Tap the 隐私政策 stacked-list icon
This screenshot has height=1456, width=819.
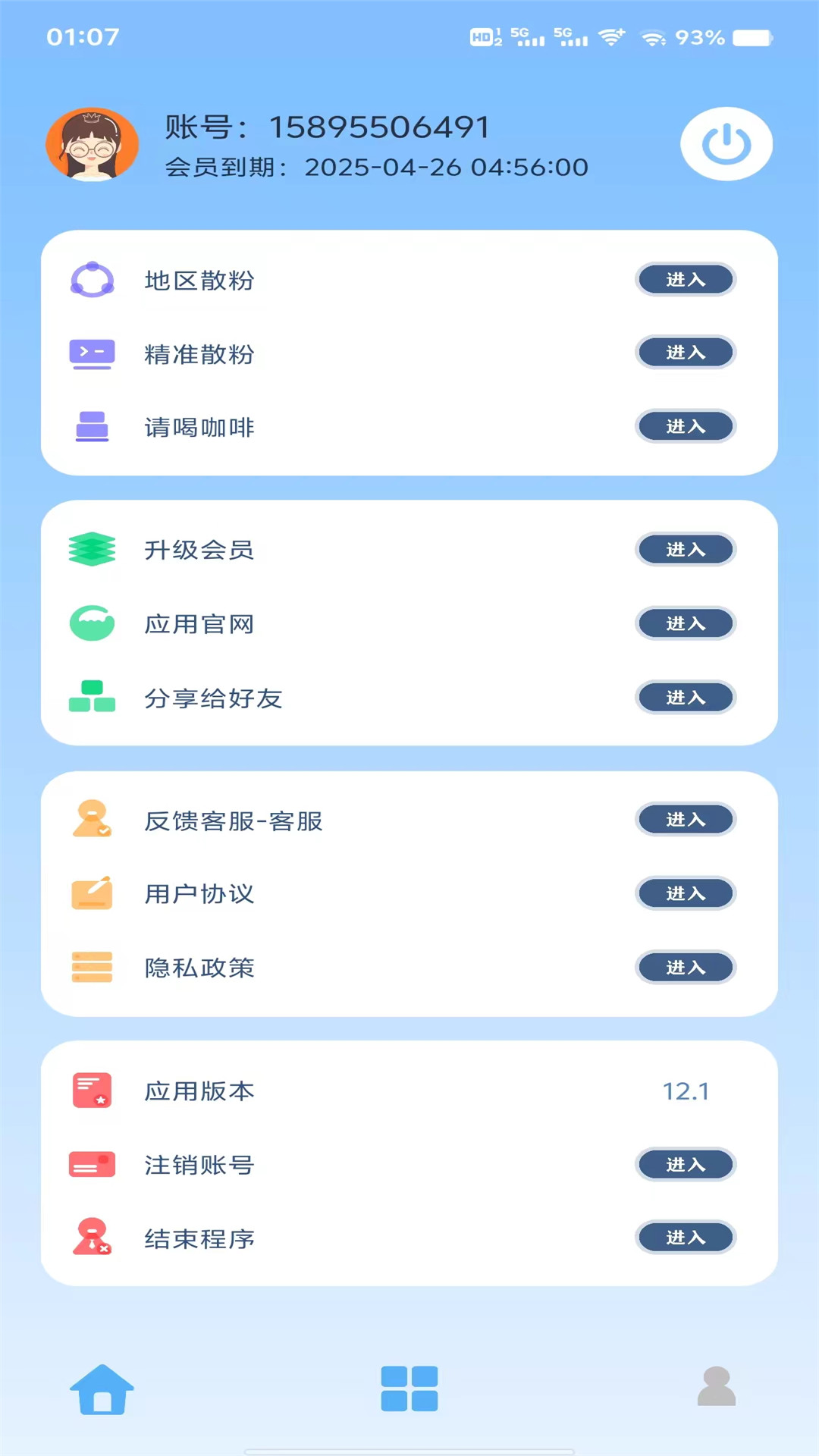[92, 968]
